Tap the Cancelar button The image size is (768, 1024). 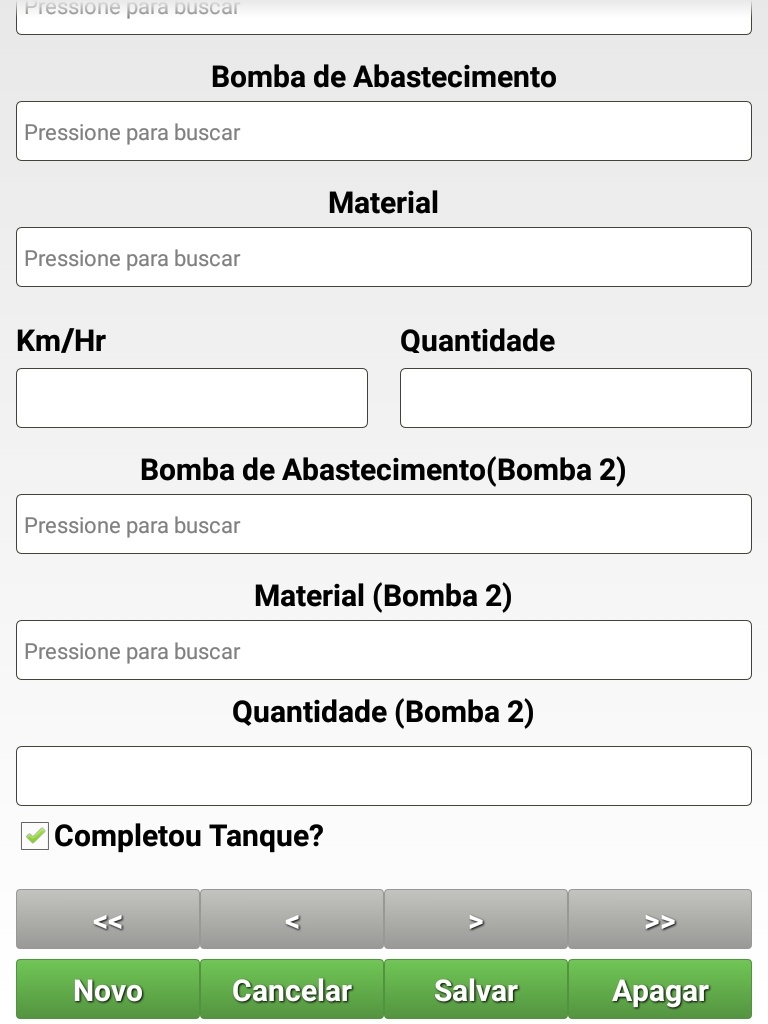click(292, 990)
